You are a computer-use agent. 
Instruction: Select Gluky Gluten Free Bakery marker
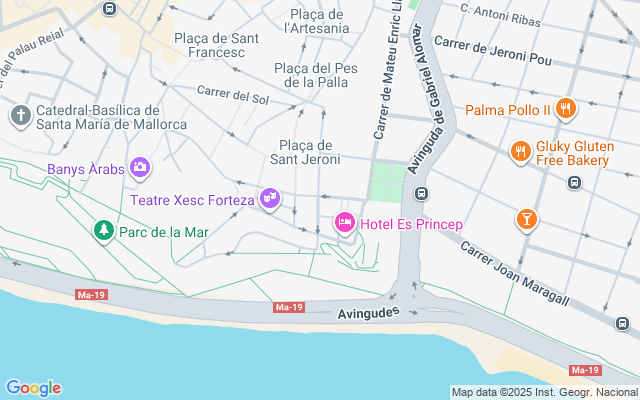(x=520, y=152)
